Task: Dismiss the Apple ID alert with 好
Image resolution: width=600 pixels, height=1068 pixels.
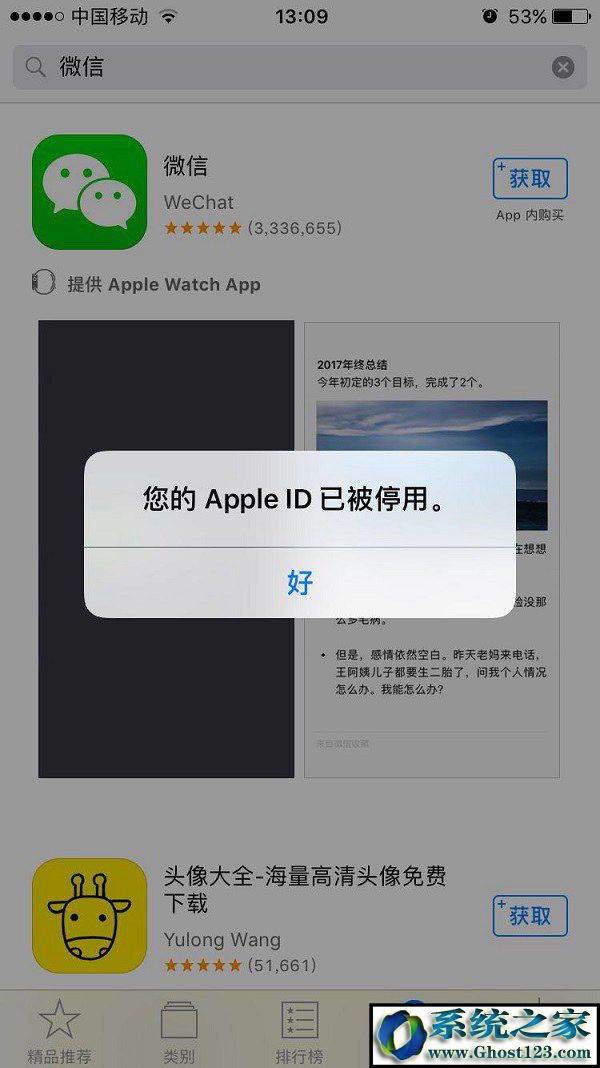Action: pos(300,583)
